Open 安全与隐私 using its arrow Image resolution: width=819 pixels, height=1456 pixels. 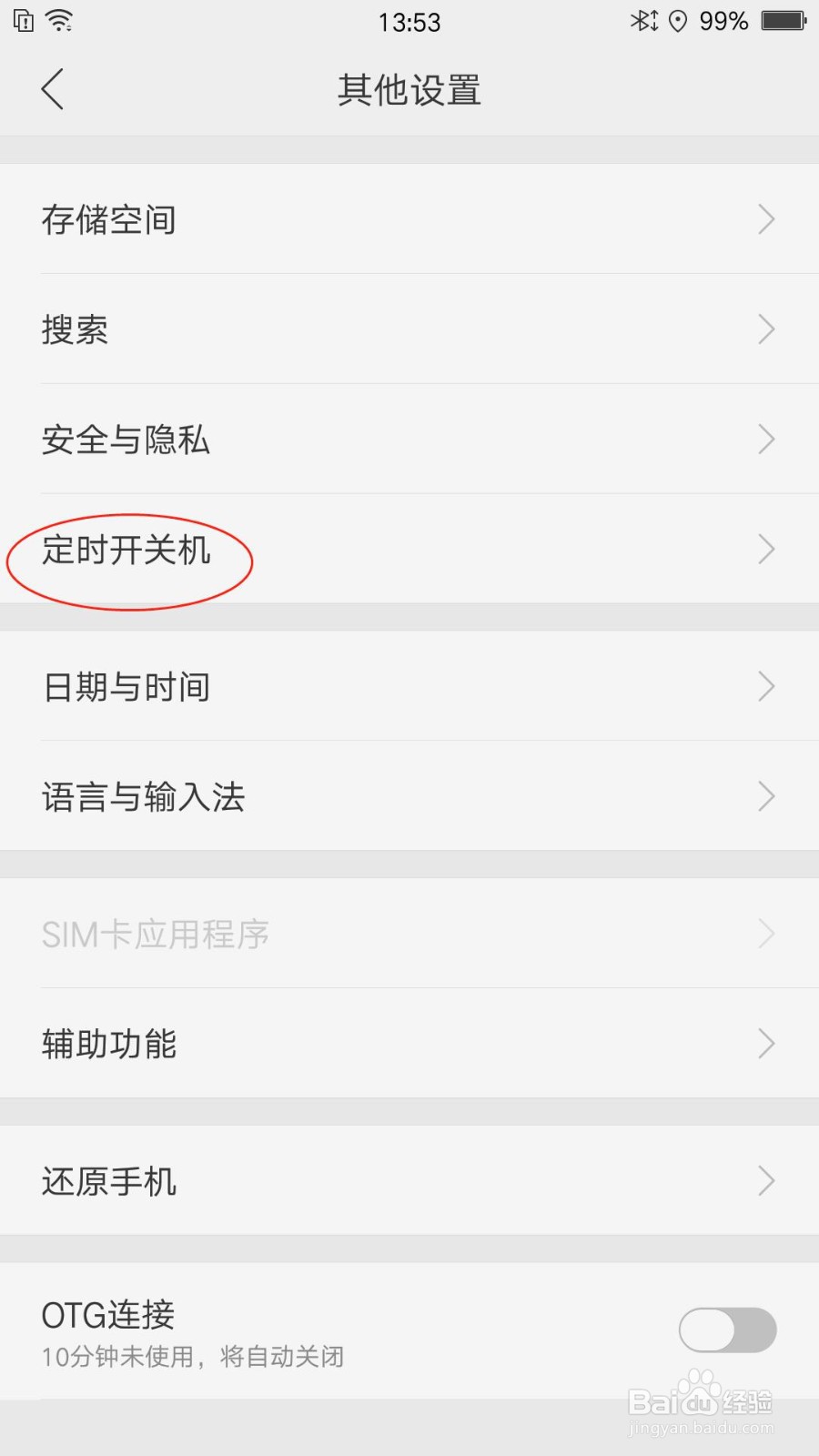767,440
